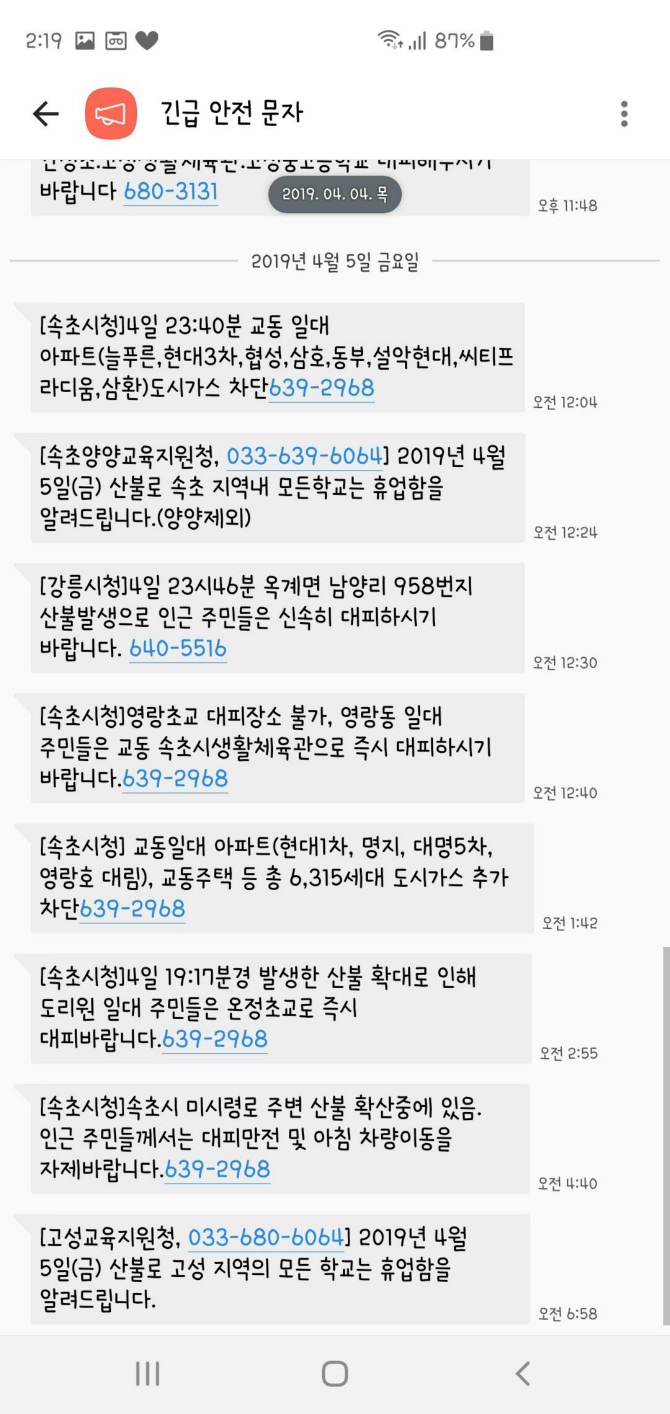Open the three-dot overflow menu
The width and height of the screenshot is (670, 1414).
624,114
